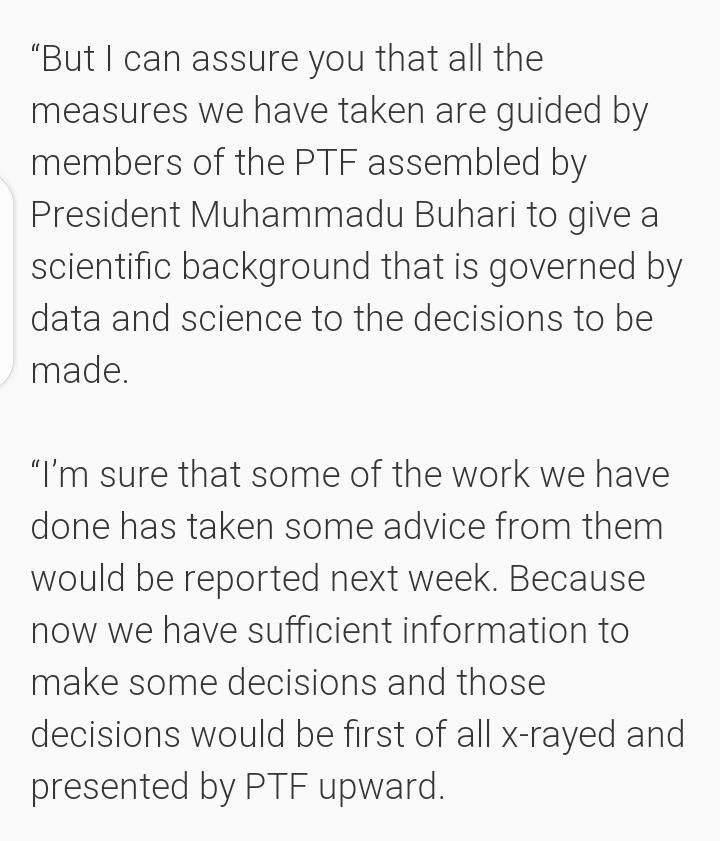
Task: Open the edge panel handle
Action: pos(5,282)
